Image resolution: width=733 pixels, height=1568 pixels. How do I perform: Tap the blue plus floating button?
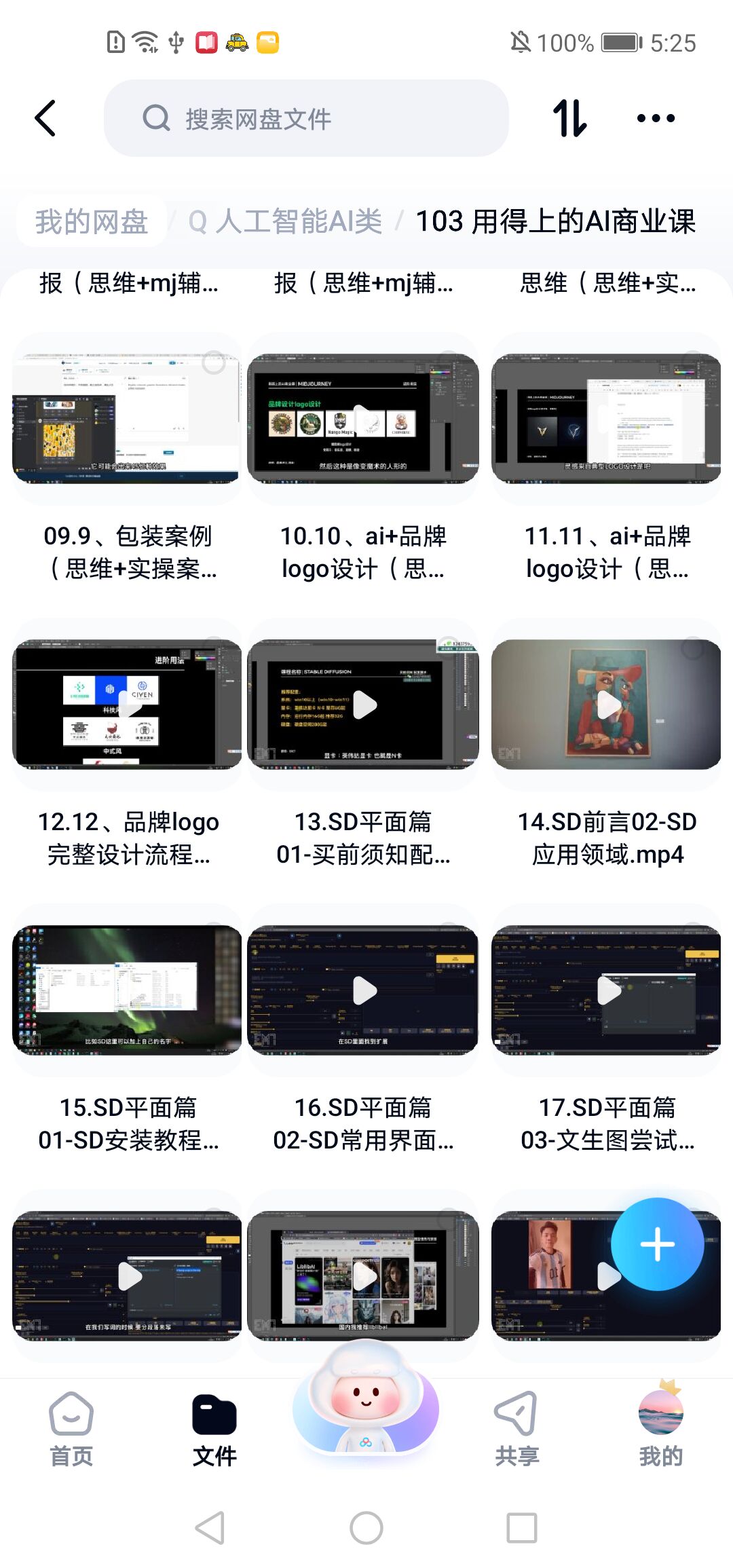click(x=657, y=1244)
